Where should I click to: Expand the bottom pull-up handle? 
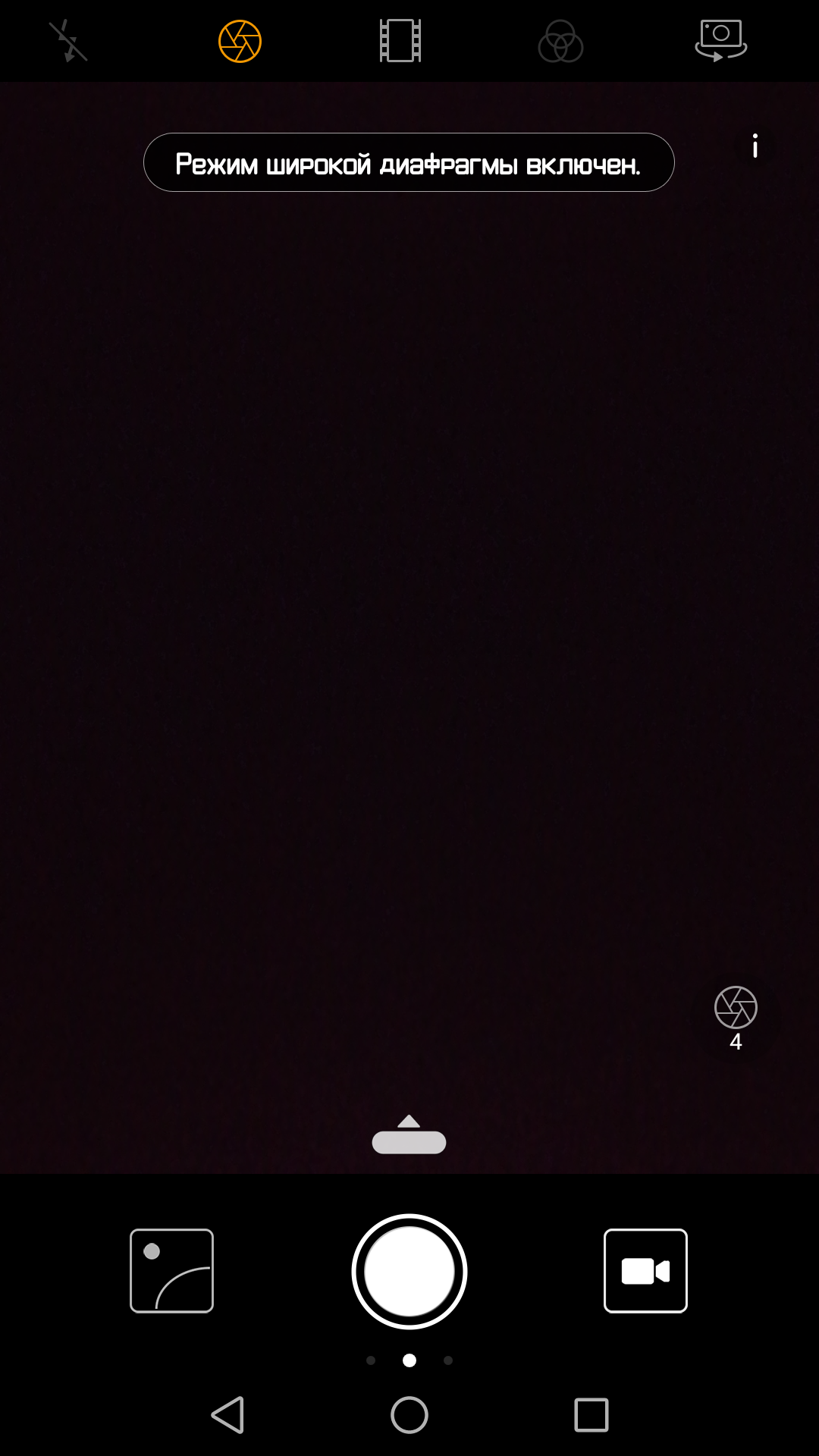[x=409, y=1134]
